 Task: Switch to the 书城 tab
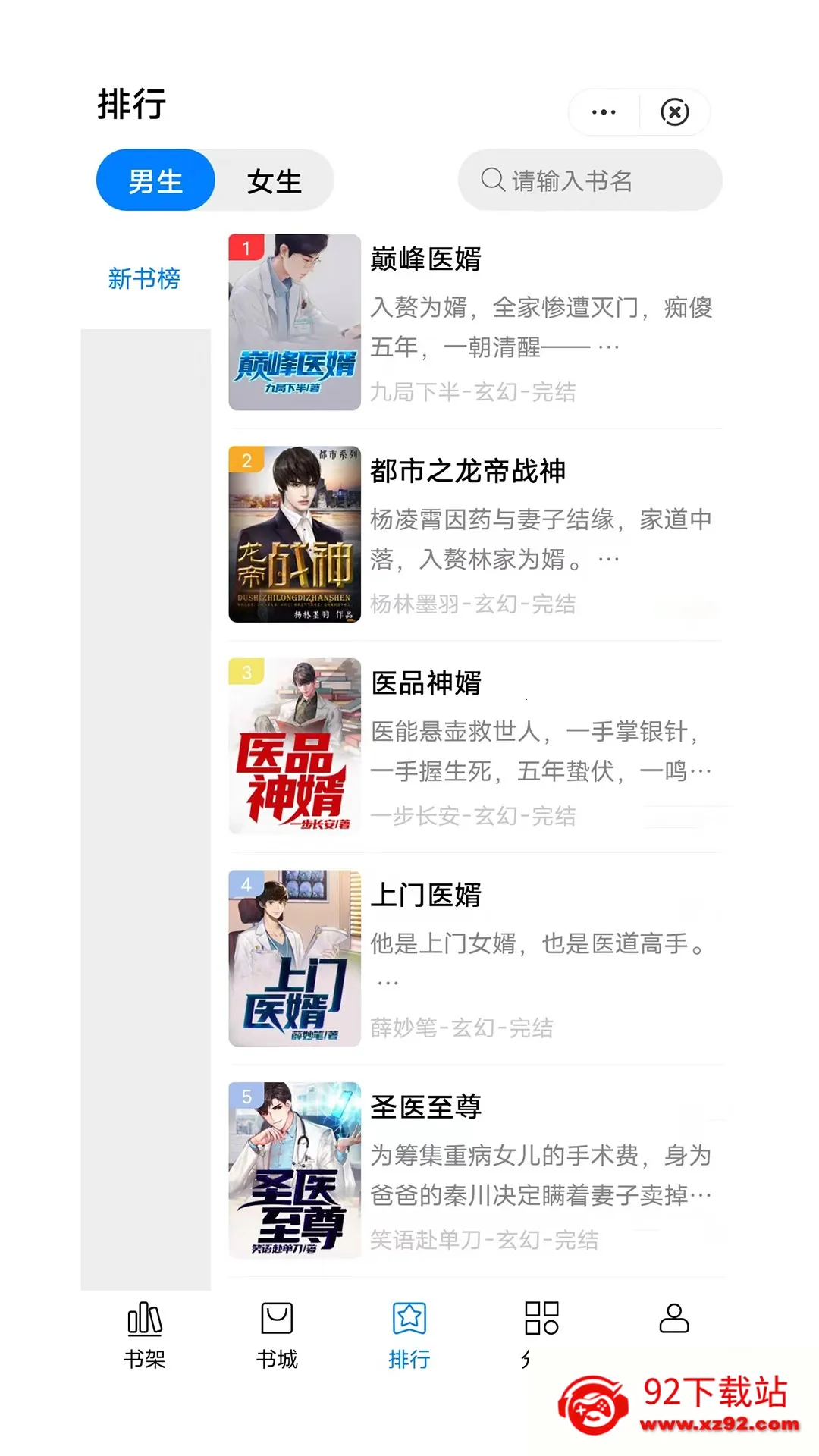click(x=277, y=1336)
